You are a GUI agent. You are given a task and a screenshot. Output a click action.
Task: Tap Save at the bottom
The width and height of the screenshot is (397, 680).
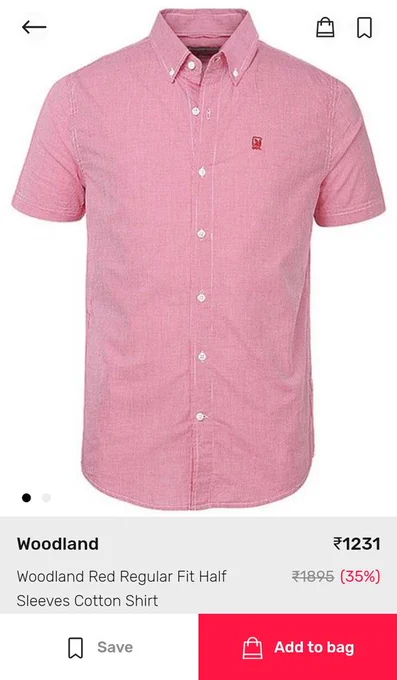point(99,647)
